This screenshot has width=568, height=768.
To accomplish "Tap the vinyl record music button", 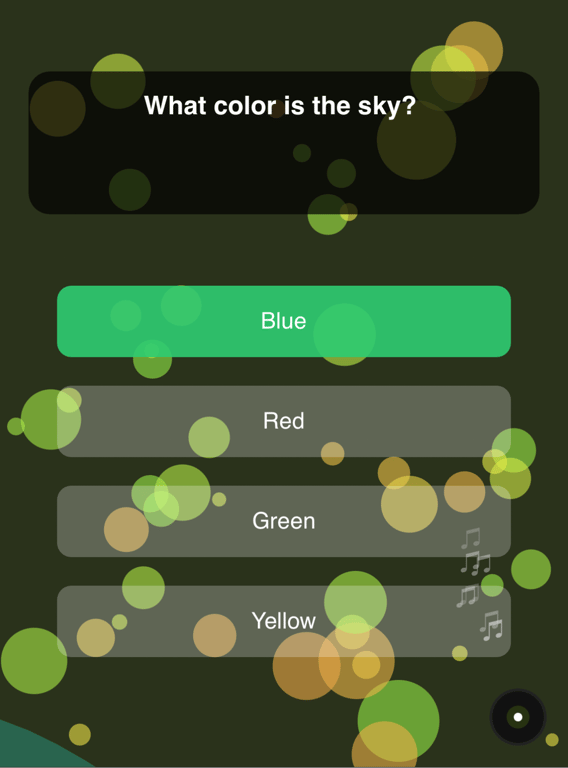I will point(518,717).
